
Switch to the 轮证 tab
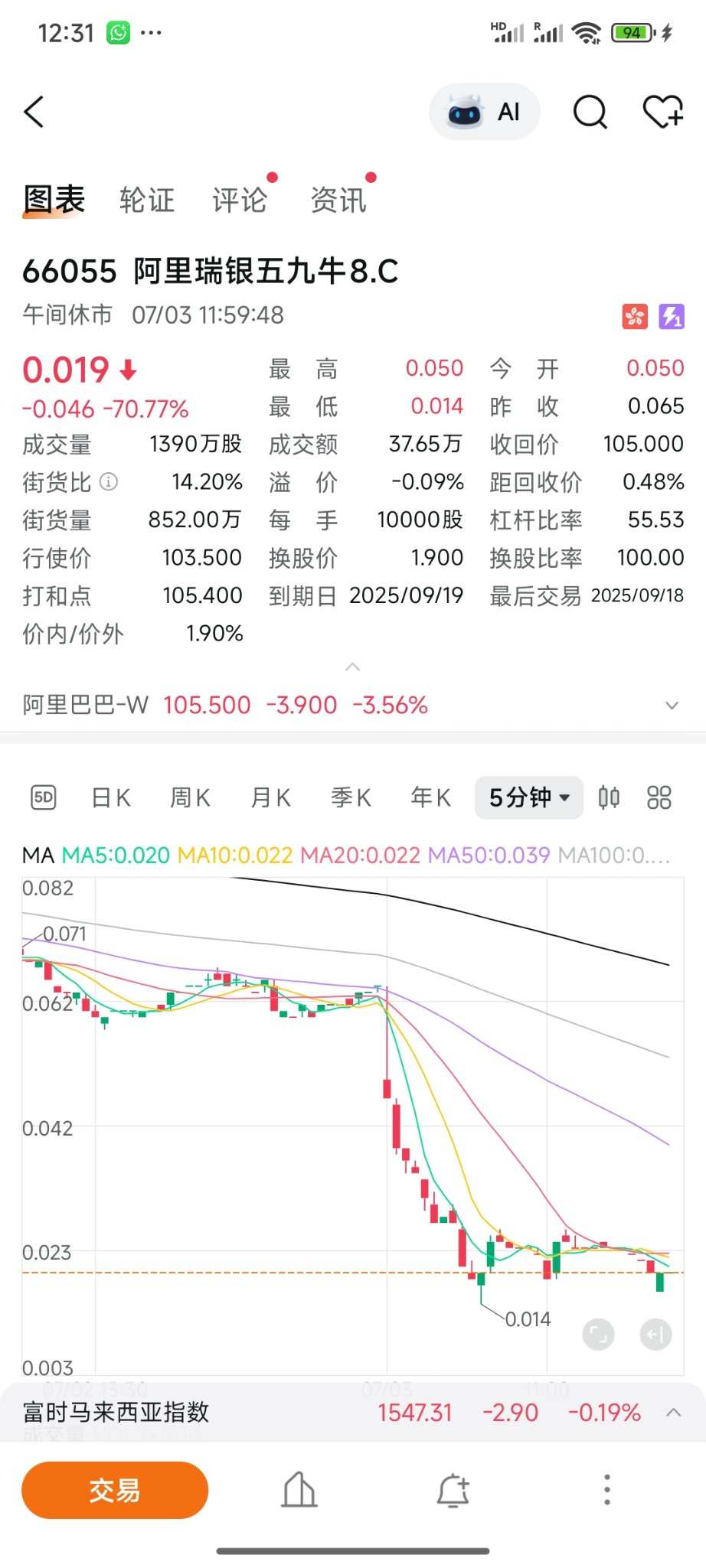(x=147, y=200)
